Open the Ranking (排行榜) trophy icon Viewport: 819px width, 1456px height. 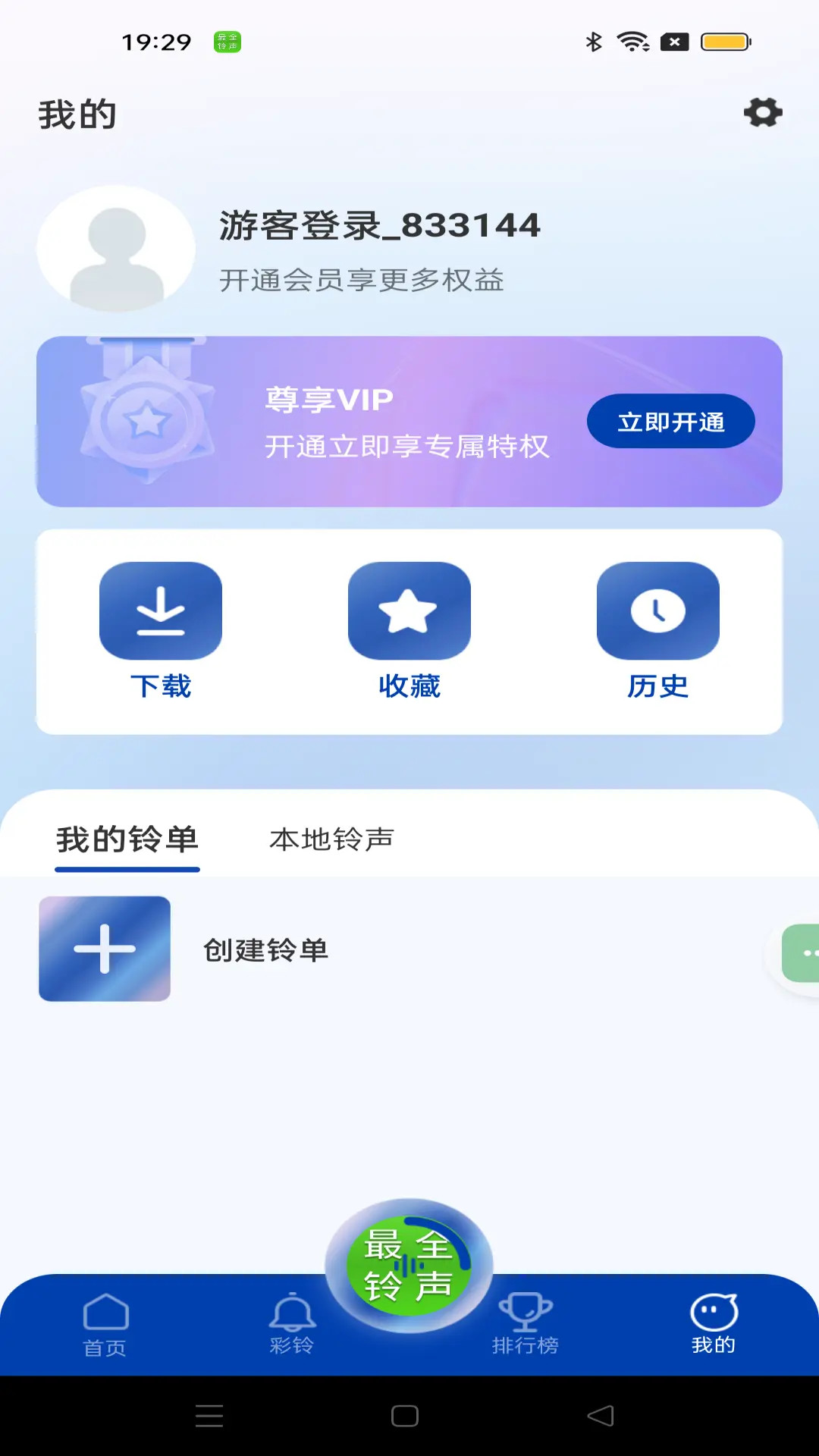[x=526, y=1321]
